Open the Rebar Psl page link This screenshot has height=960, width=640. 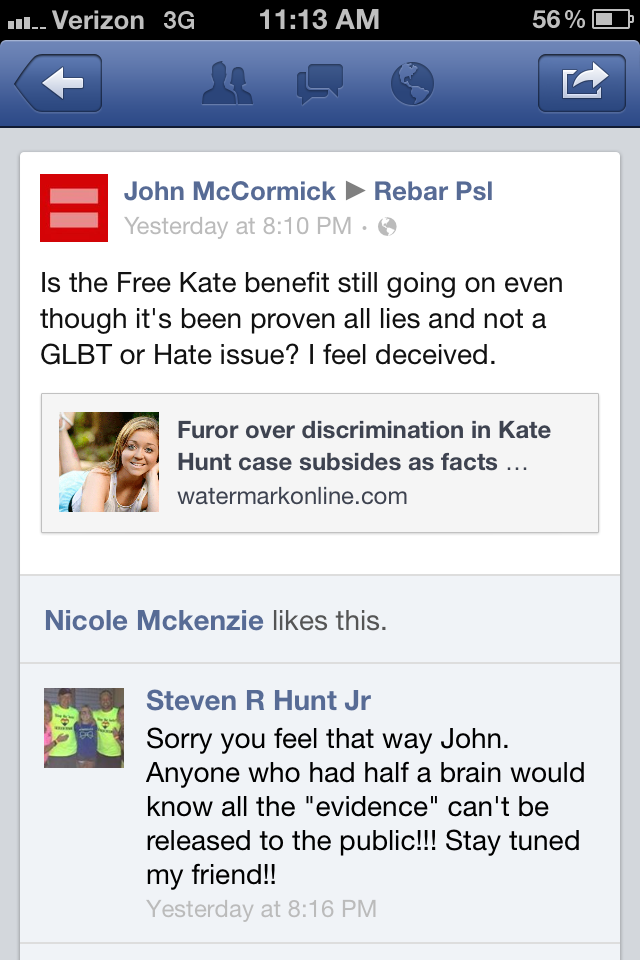(433, 191)
